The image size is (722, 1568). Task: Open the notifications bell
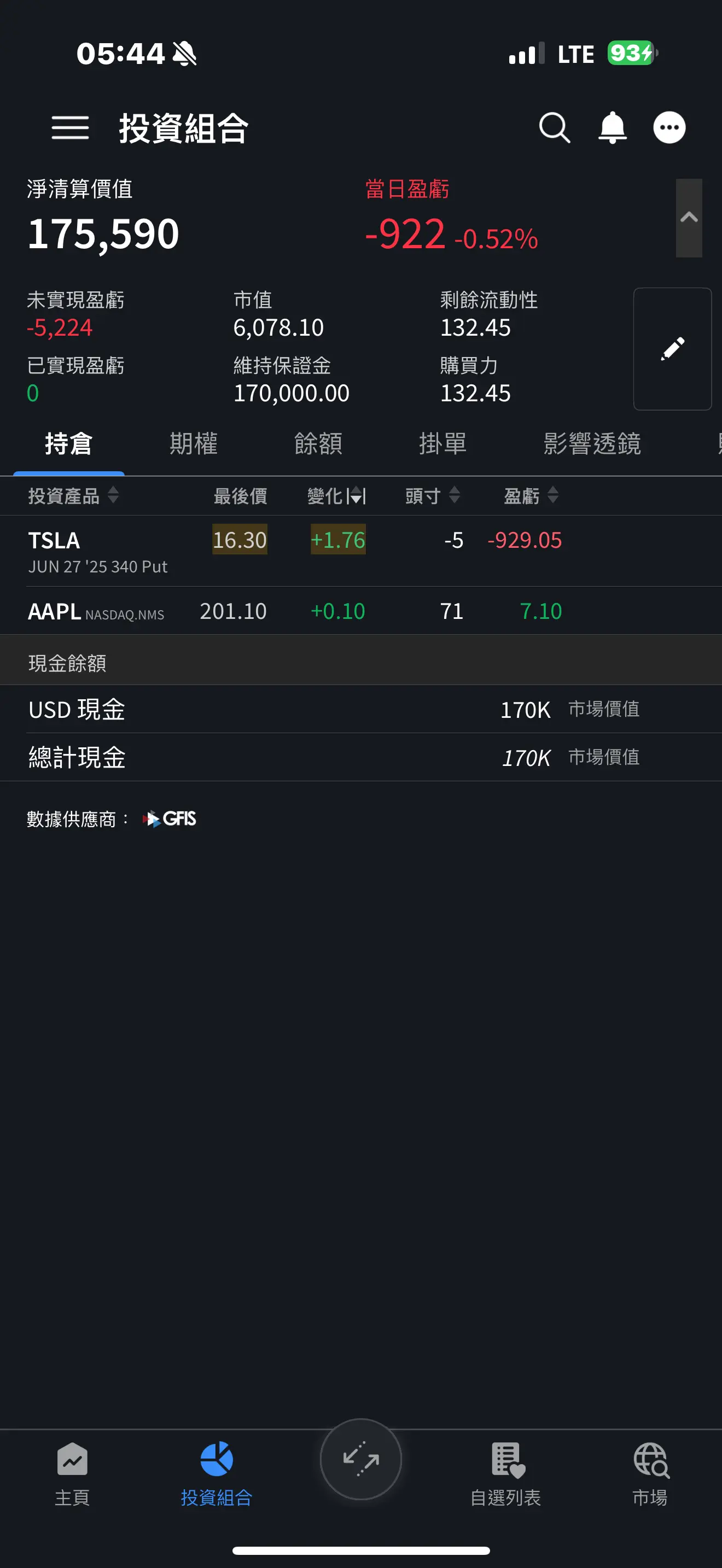(613, 128)
